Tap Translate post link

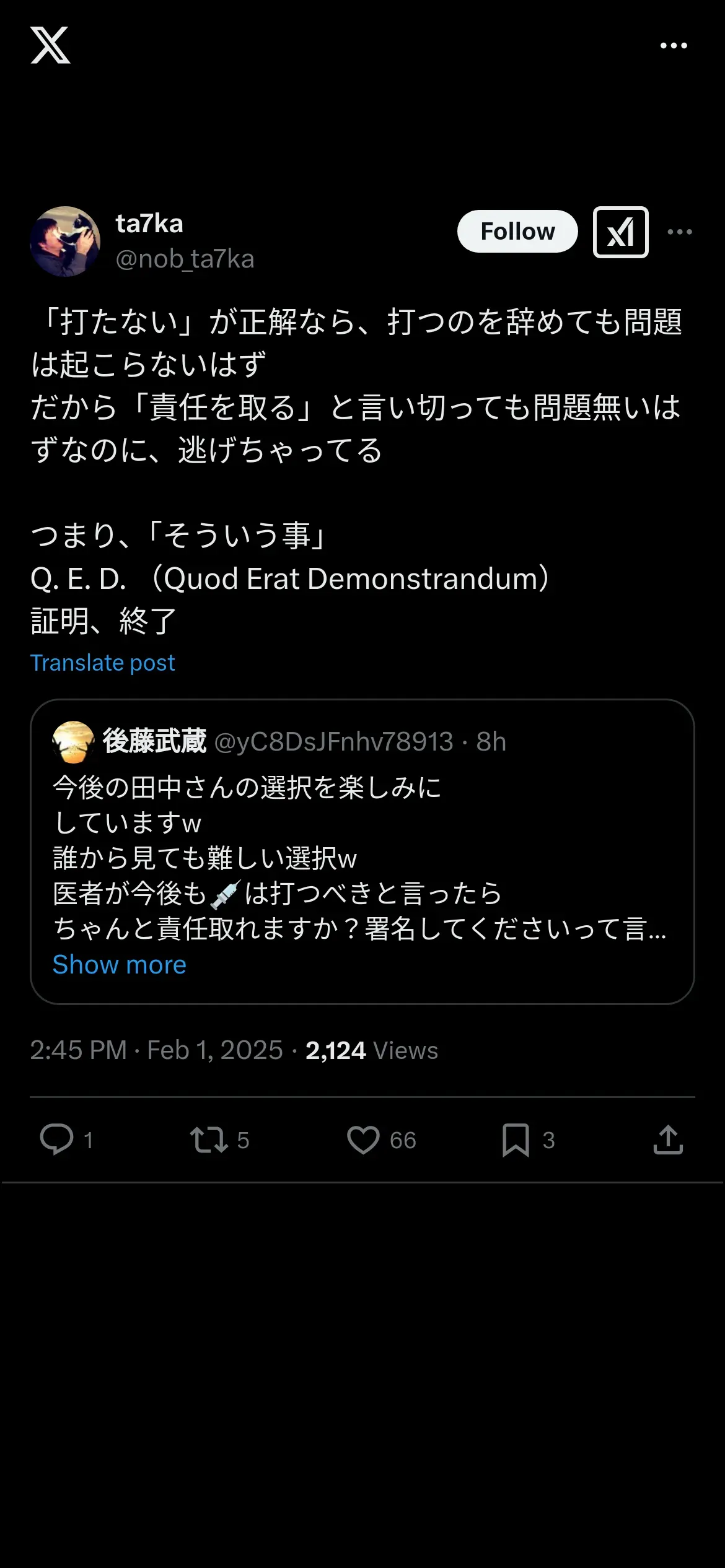[x=103, y=663]
